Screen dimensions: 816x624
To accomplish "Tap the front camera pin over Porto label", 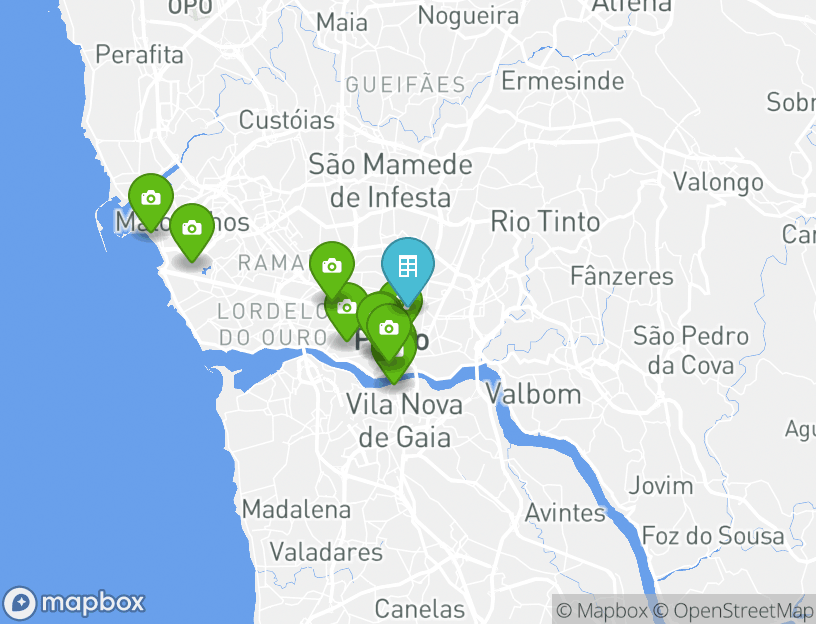I will [390, 329].
